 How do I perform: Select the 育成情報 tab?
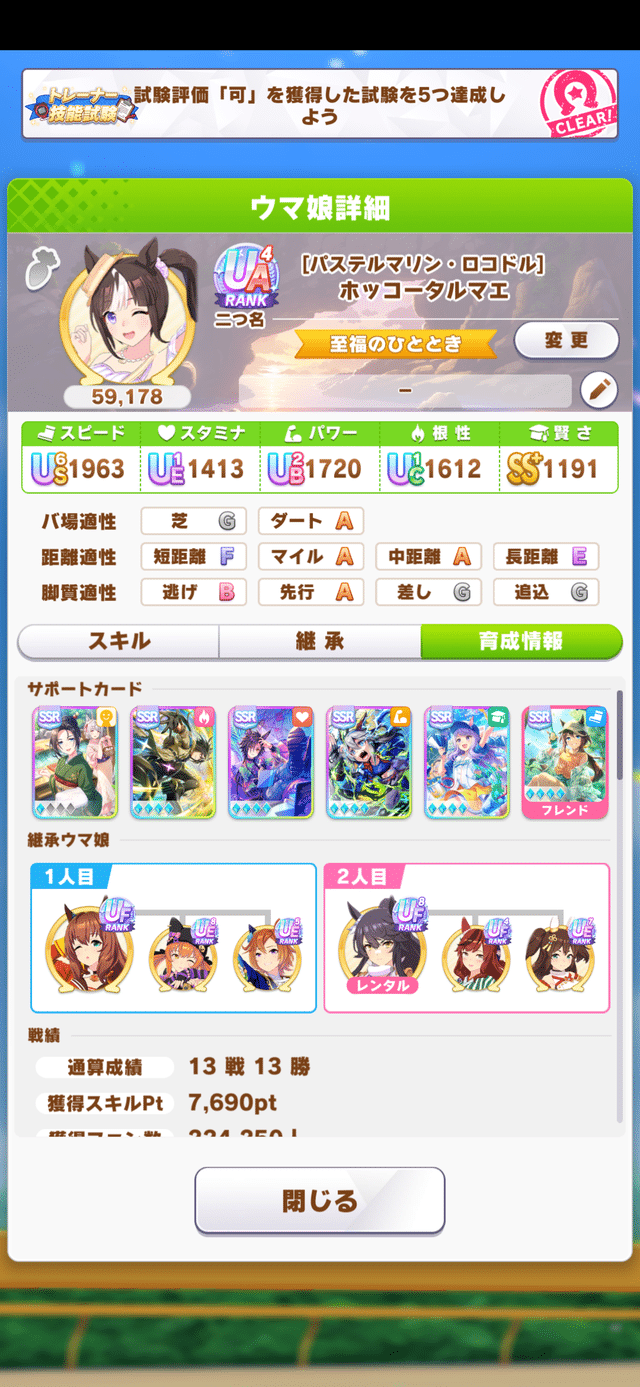[520, 642]
